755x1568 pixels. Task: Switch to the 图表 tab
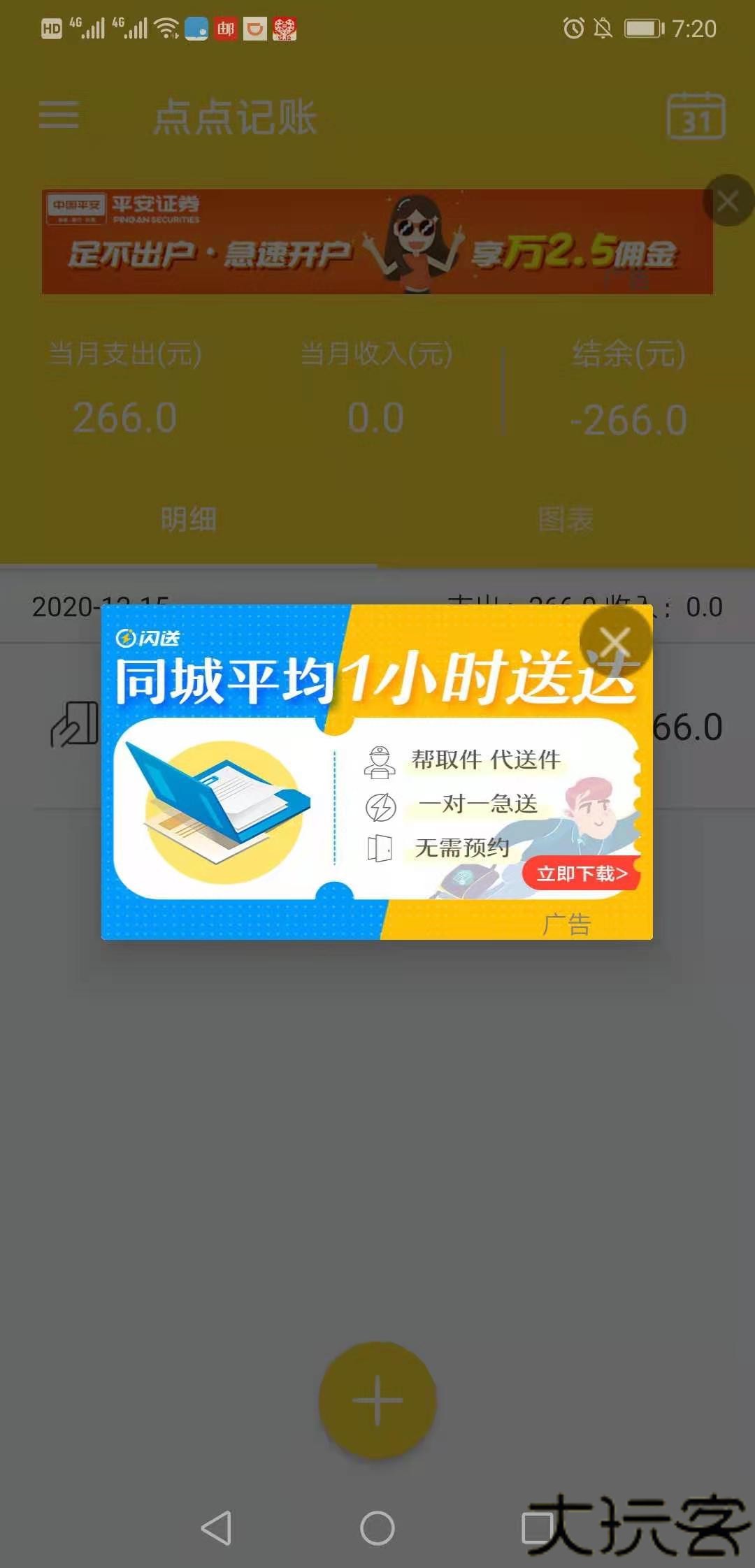tap(566, 520)
